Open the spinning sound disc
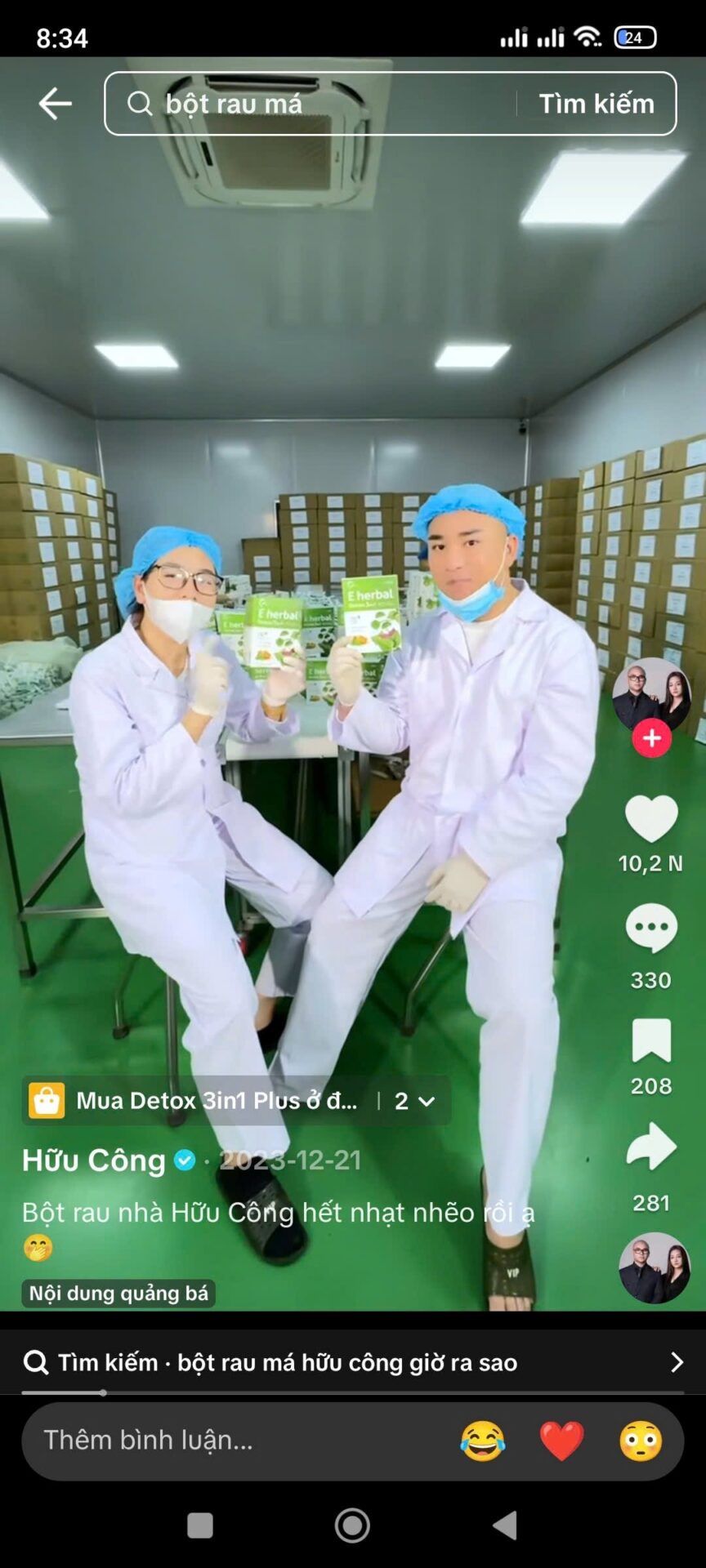 pyautogui.click(x=655, y=1268)
